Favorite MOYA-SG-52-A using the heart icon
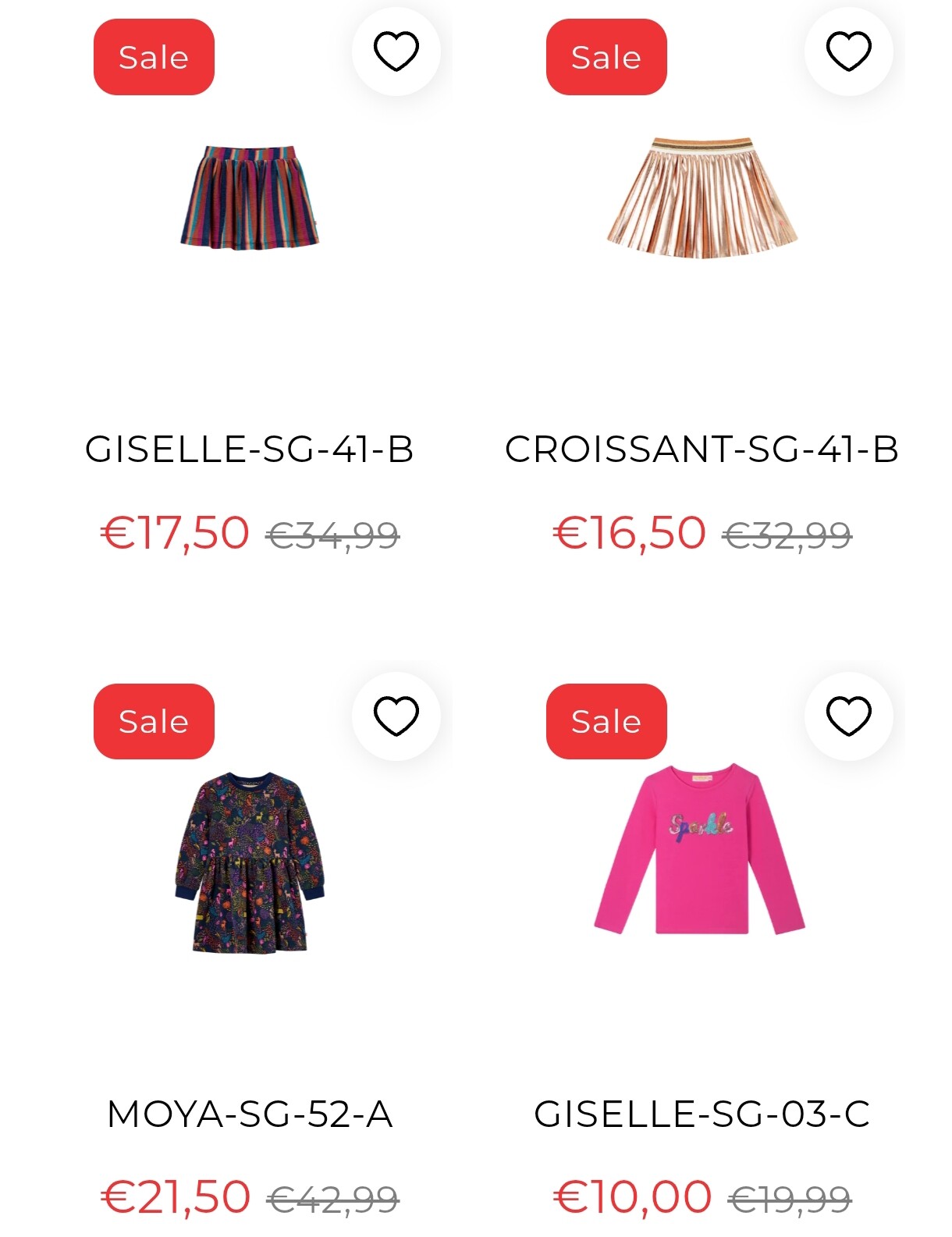Viewport: 952px width, 1237px height. pos(398,715)
